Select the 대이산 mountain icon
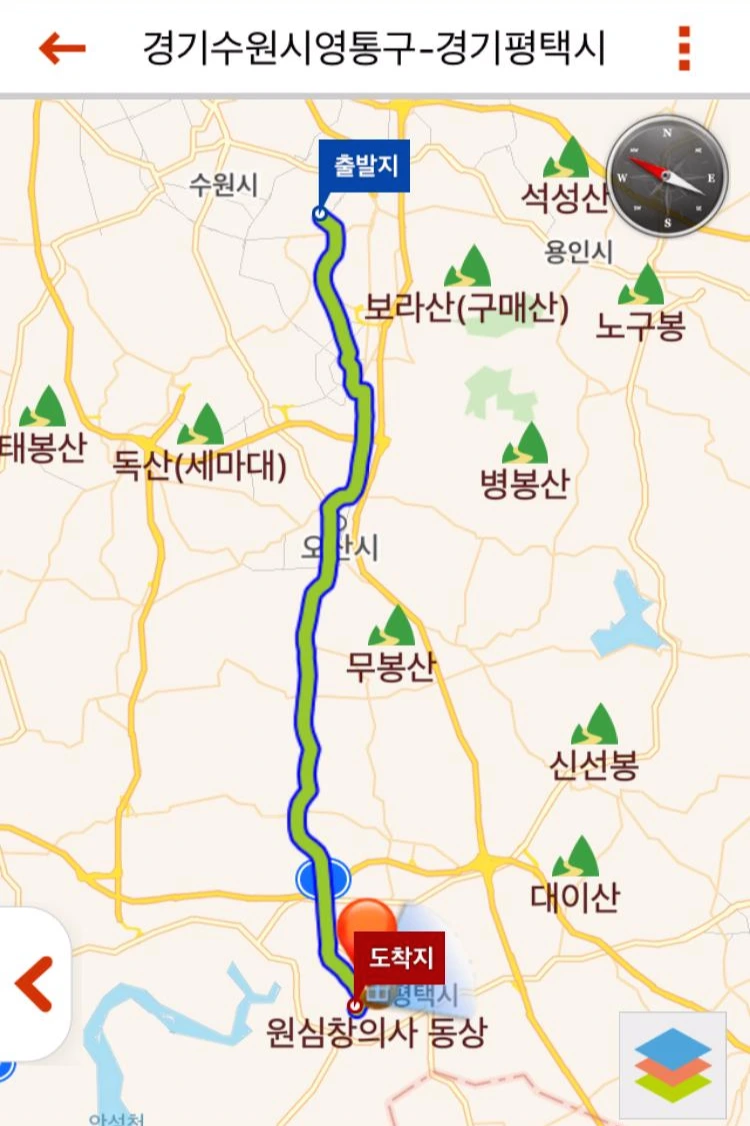This screenshot has width=750, height=1126. (x=576, y=857)
